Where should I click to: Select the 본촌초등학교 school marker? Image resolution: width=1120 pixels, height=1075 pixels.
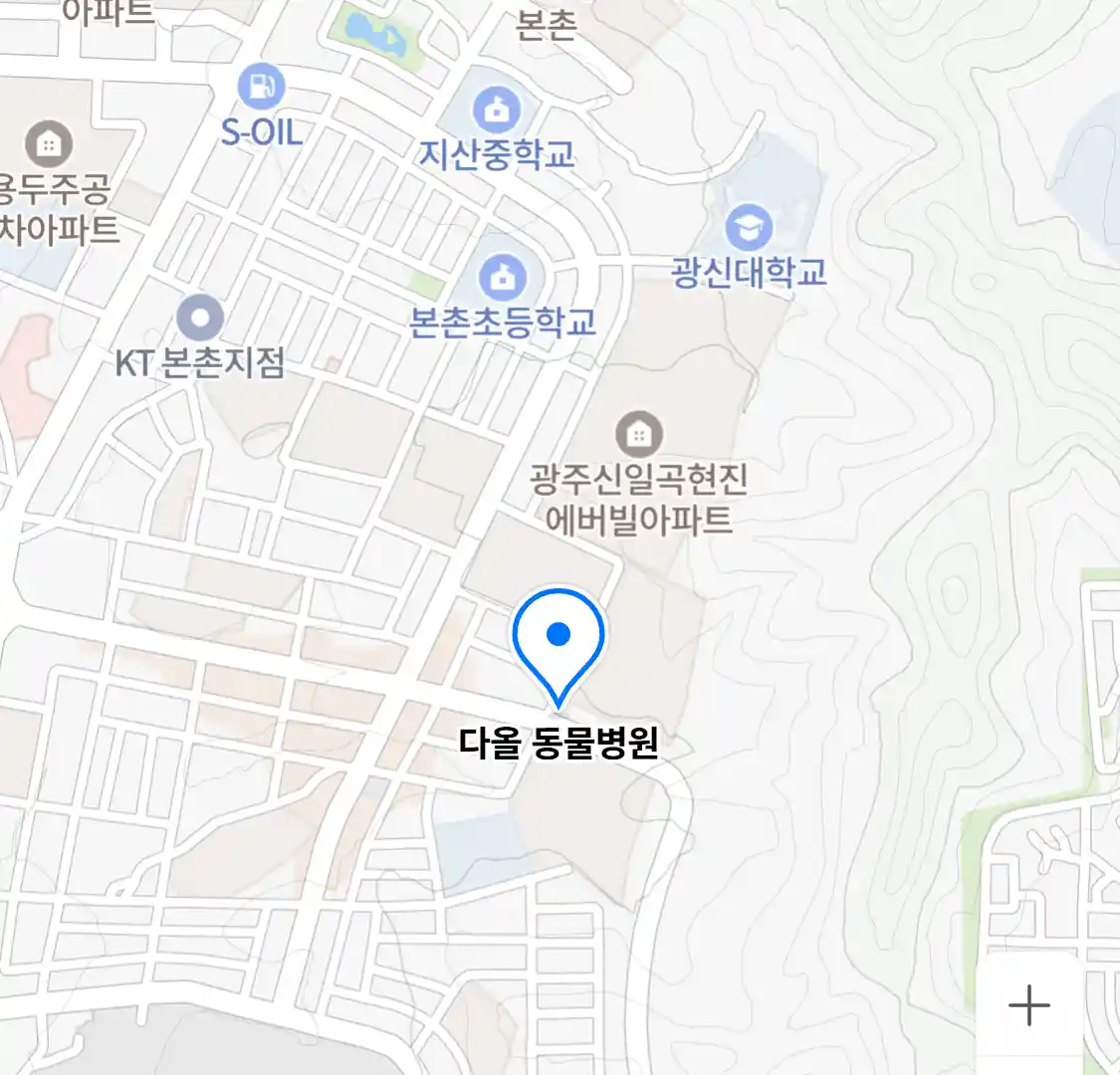coord(503,278)
